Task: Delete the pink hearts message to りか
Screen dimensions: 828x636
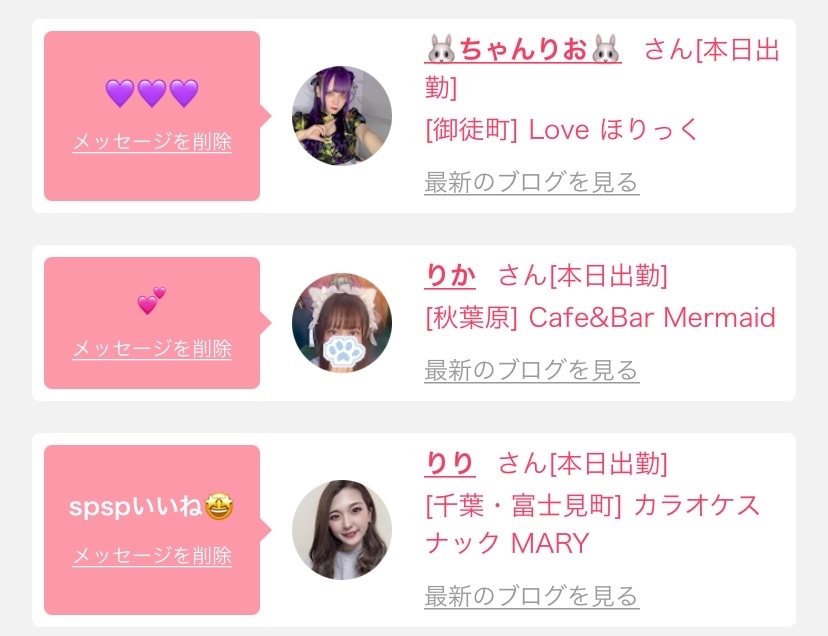Action: (152, 349)
